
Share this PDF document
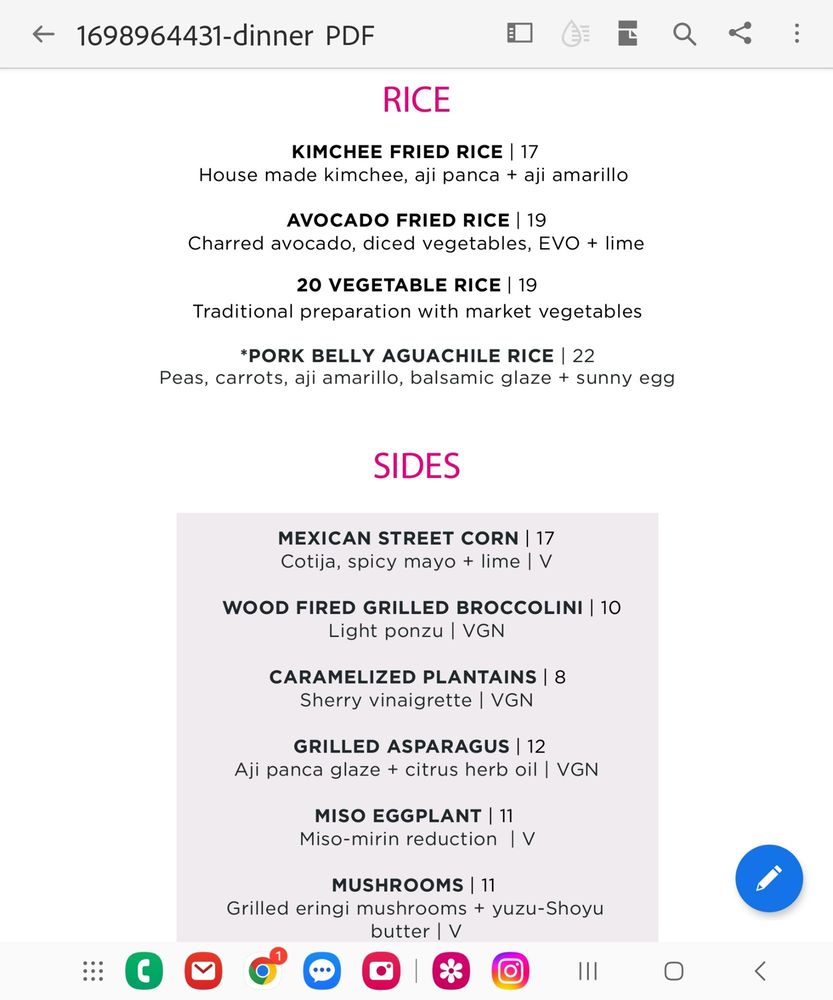point(740,34)
